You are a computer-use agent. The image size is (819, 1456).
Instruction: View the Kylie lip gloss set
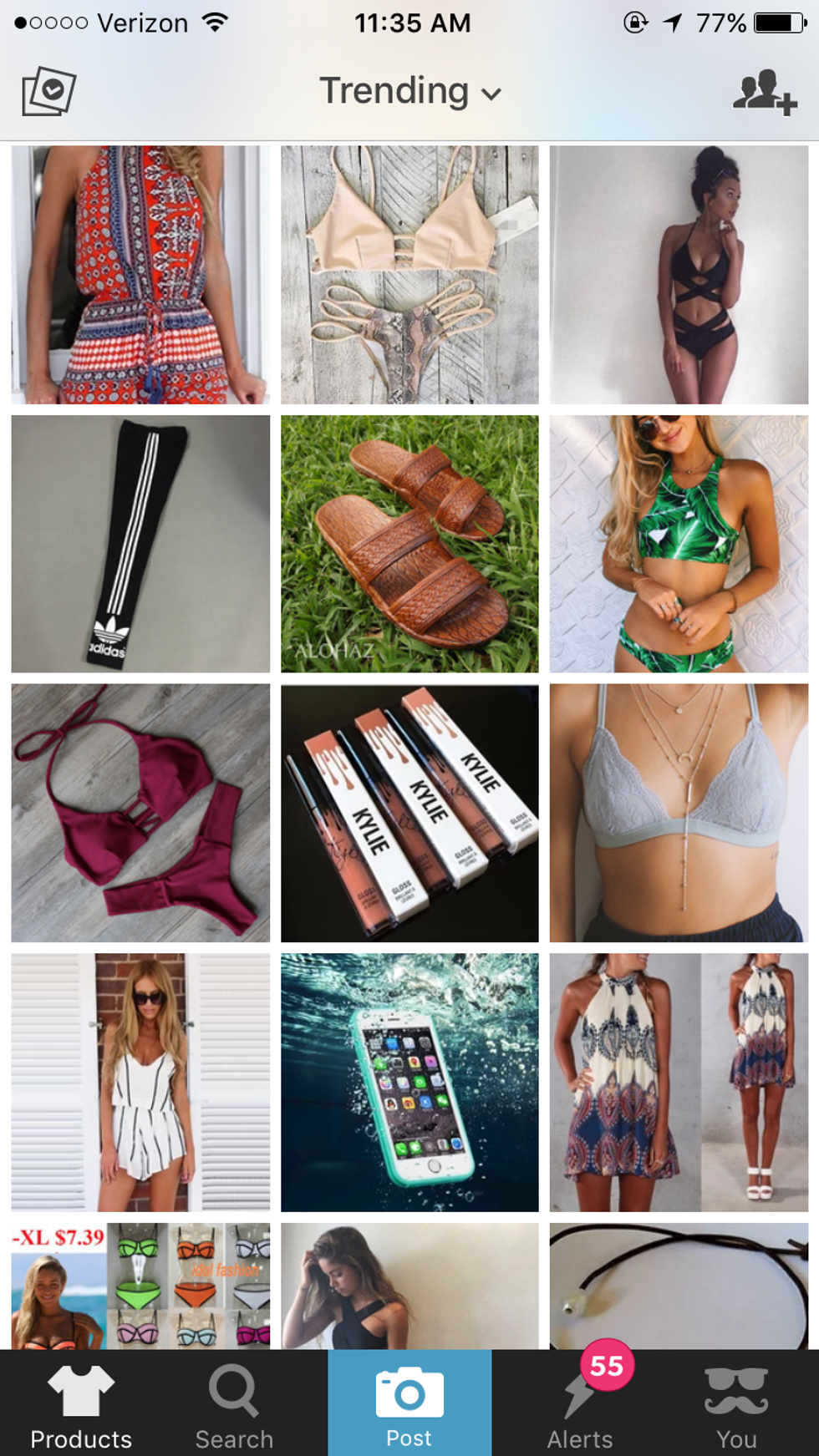(409, 813)
